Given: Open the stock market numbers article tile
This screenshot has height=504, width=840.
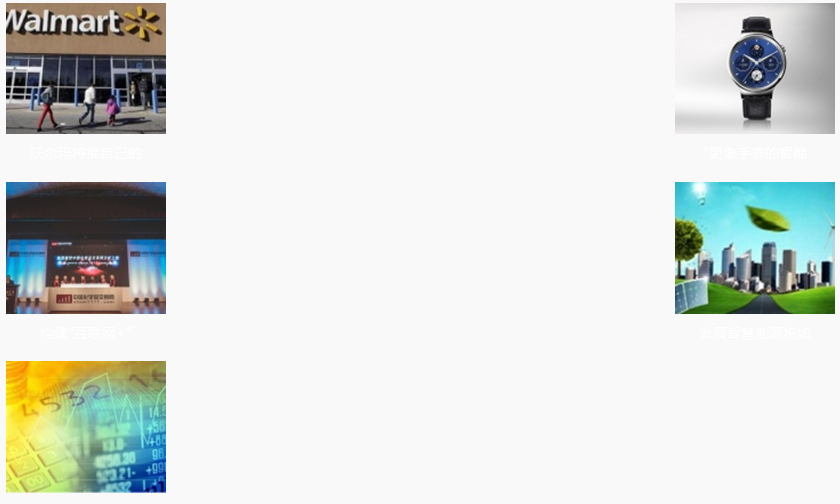Looking at the screenshot, I should [x=86, y=427].
